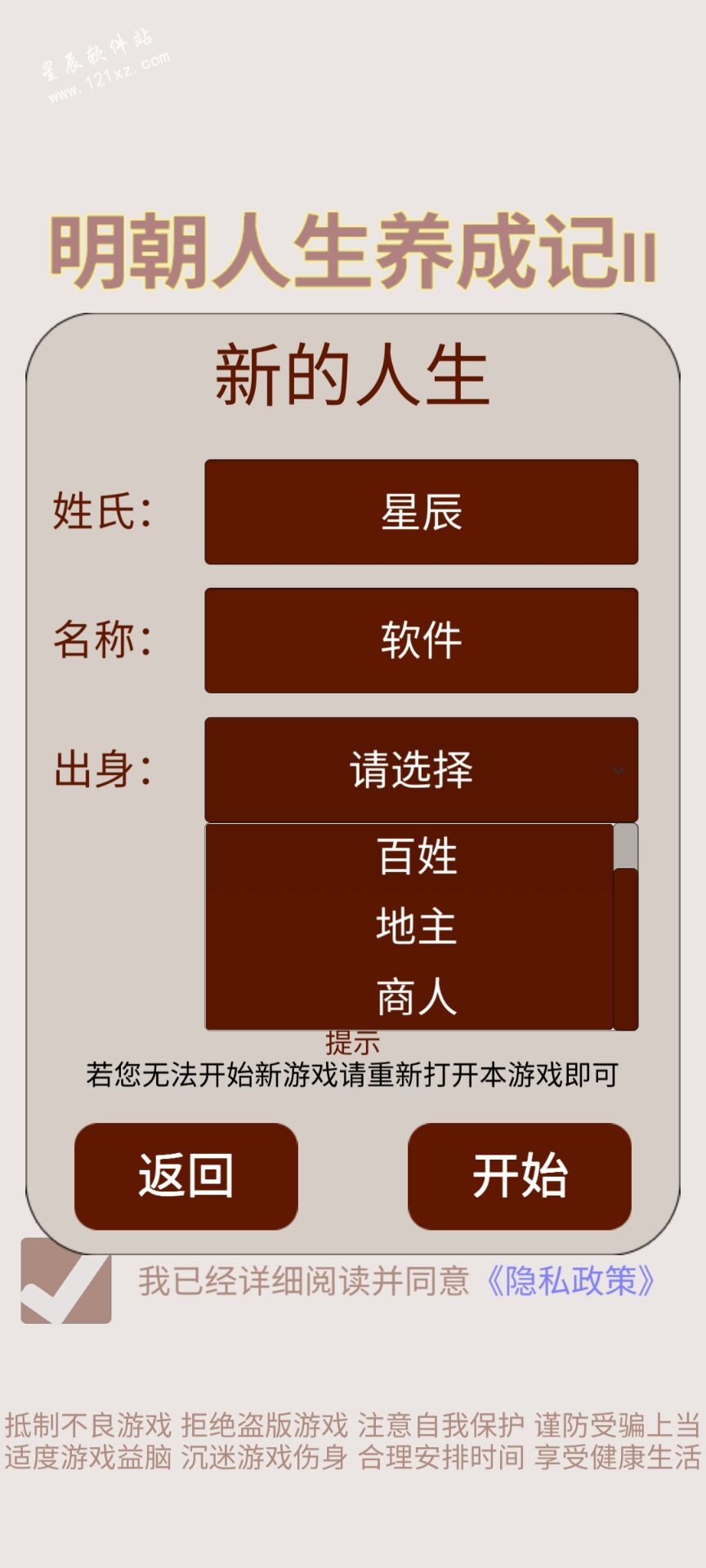Choose 地主 from the origin list
This screenshot has height=1568, width=706.
pos(417,927)
